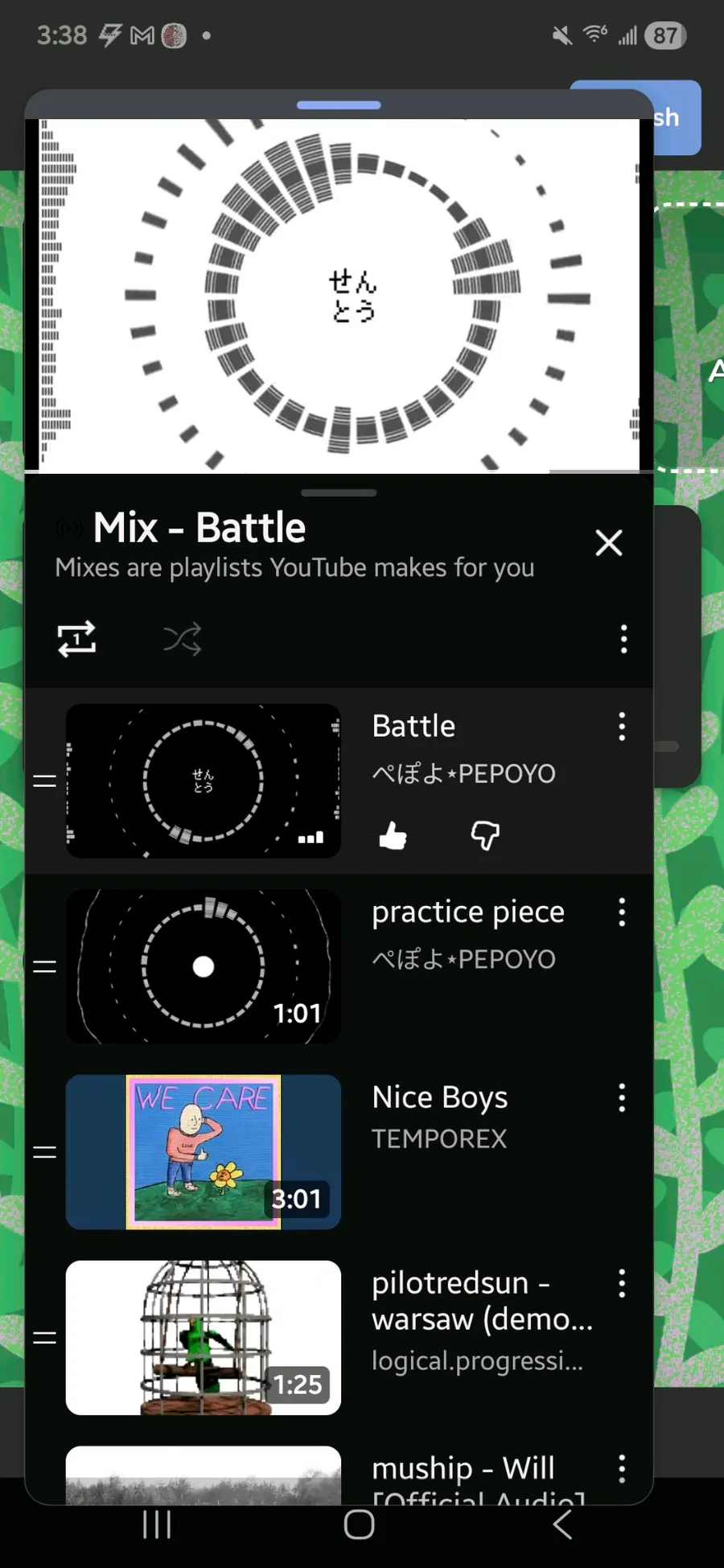
Task: Toggle the repeat playlist icon
Action: pyautogui.click(x=76, y=640)
